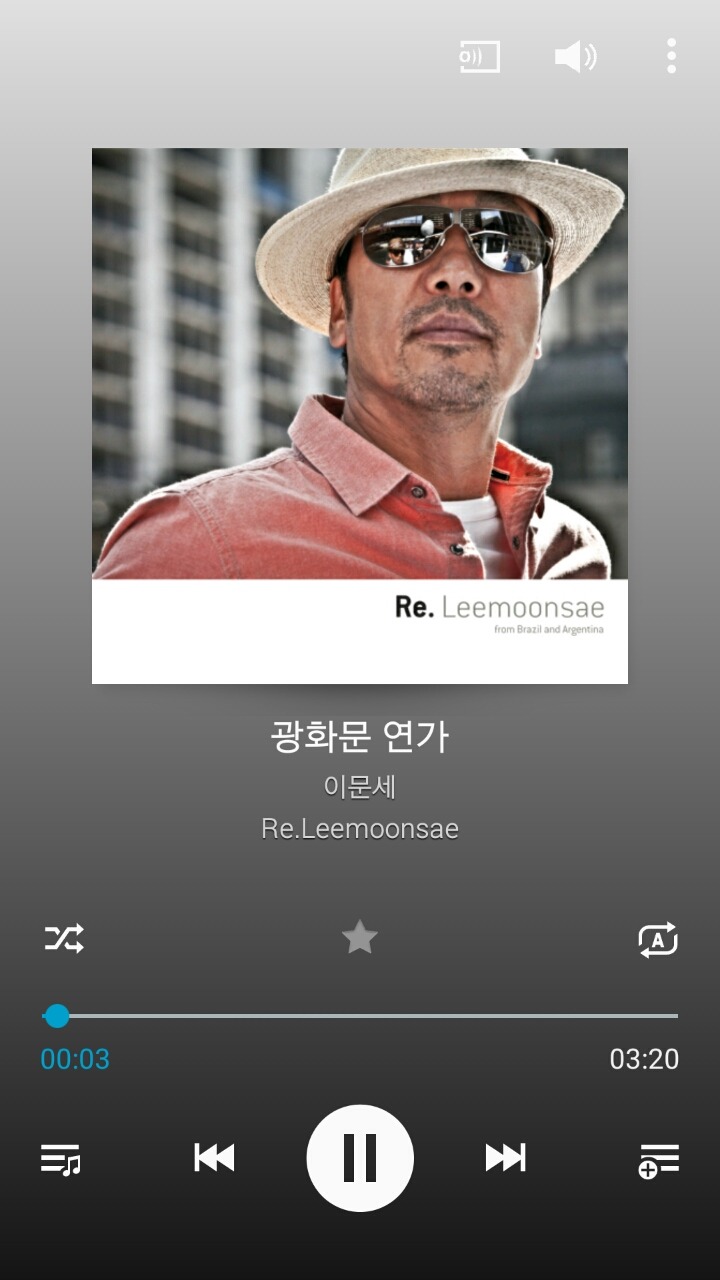This screenshot has height=1280, width=720.
Task: Pause the current song
Action: pyautogui.click(x=360, y=1158)
